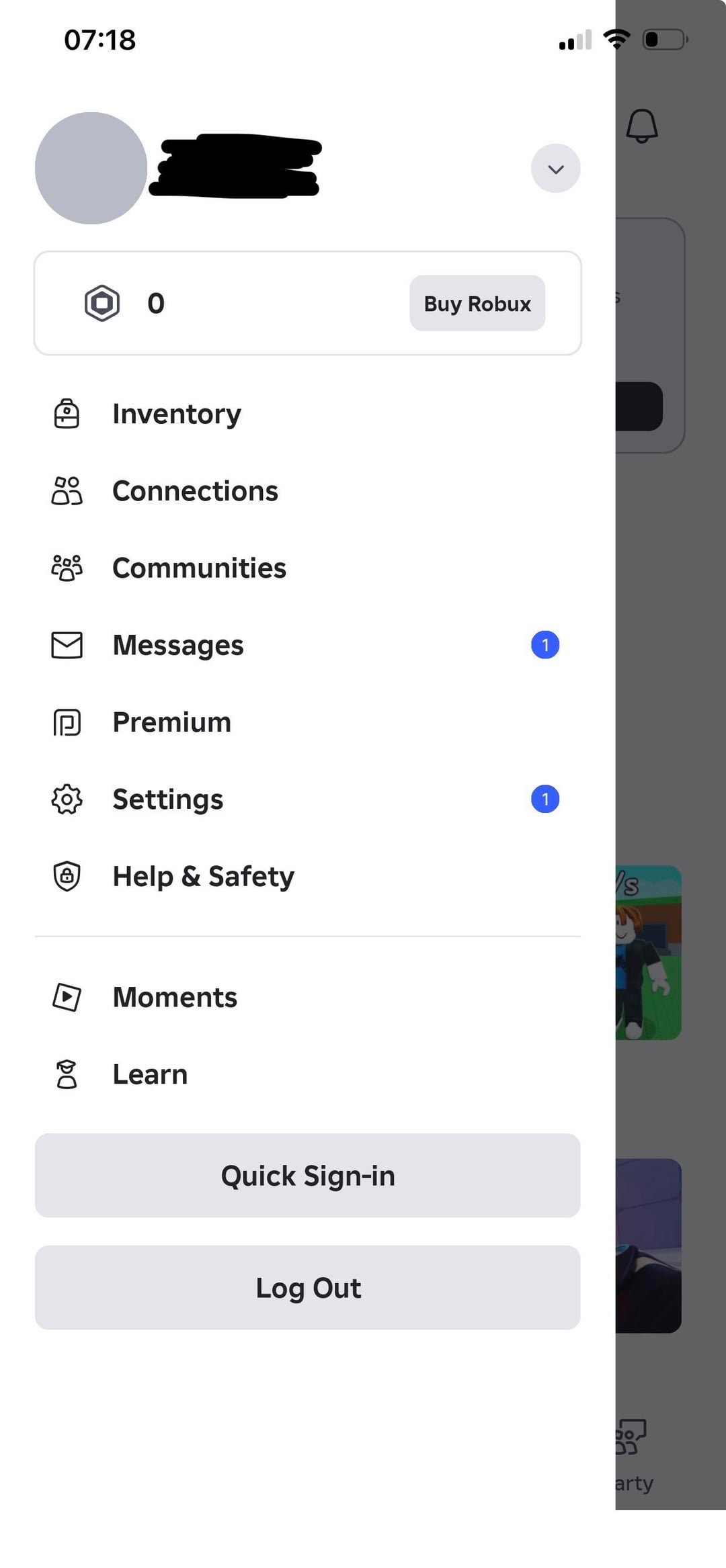
Task: Open the Communities section
Action: click(198, 568)
